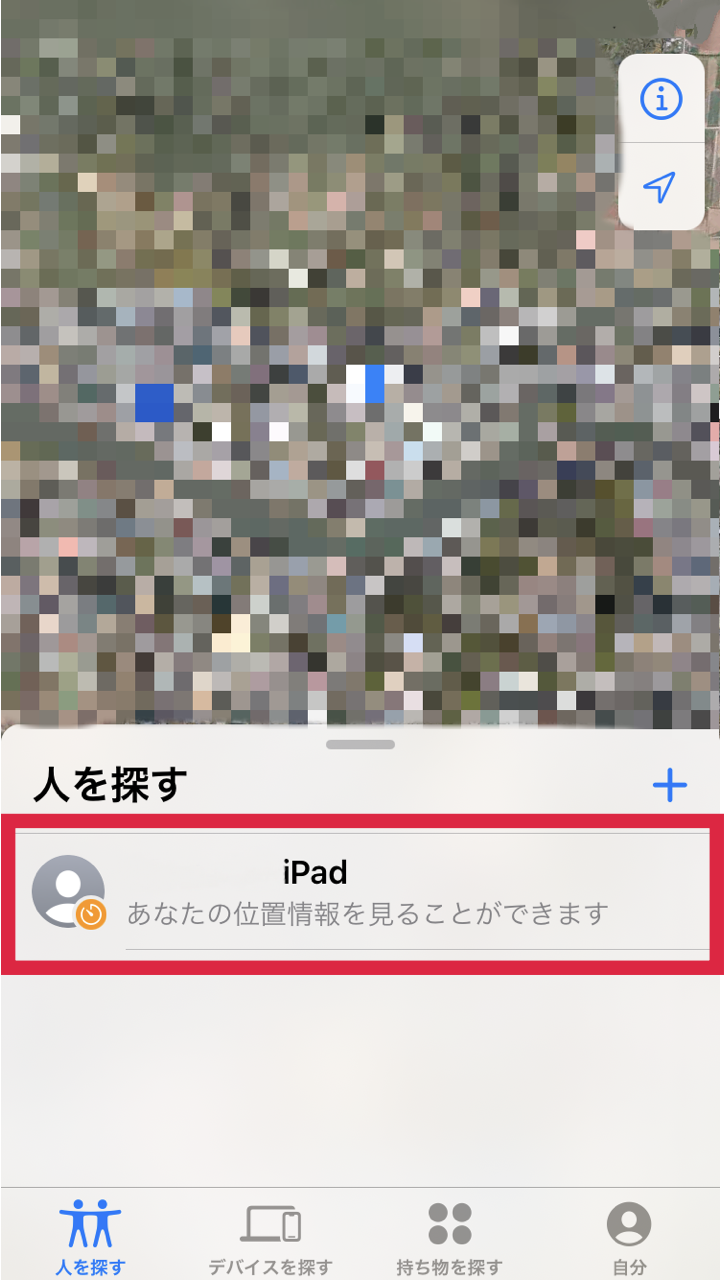Image resolution: width=725 pixels, height=1280 pixels.
Task: Center map on current location arrow
Action: click(x=660, y=186)
